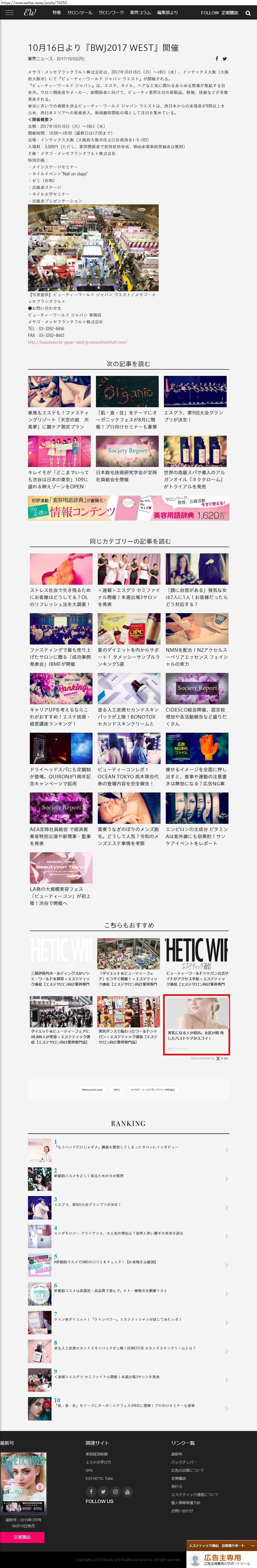Share article on Facebook
Screen dimensions: 257x1568
(x=216, y=59)
